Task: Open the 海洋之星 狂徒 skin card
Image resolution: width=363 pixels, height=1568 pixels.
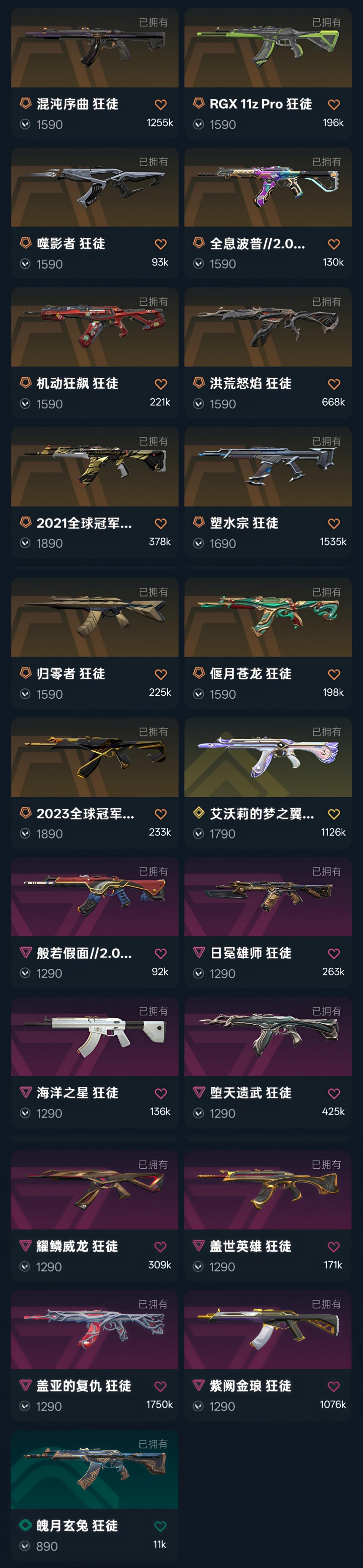Action: (x=94, y=1039)
